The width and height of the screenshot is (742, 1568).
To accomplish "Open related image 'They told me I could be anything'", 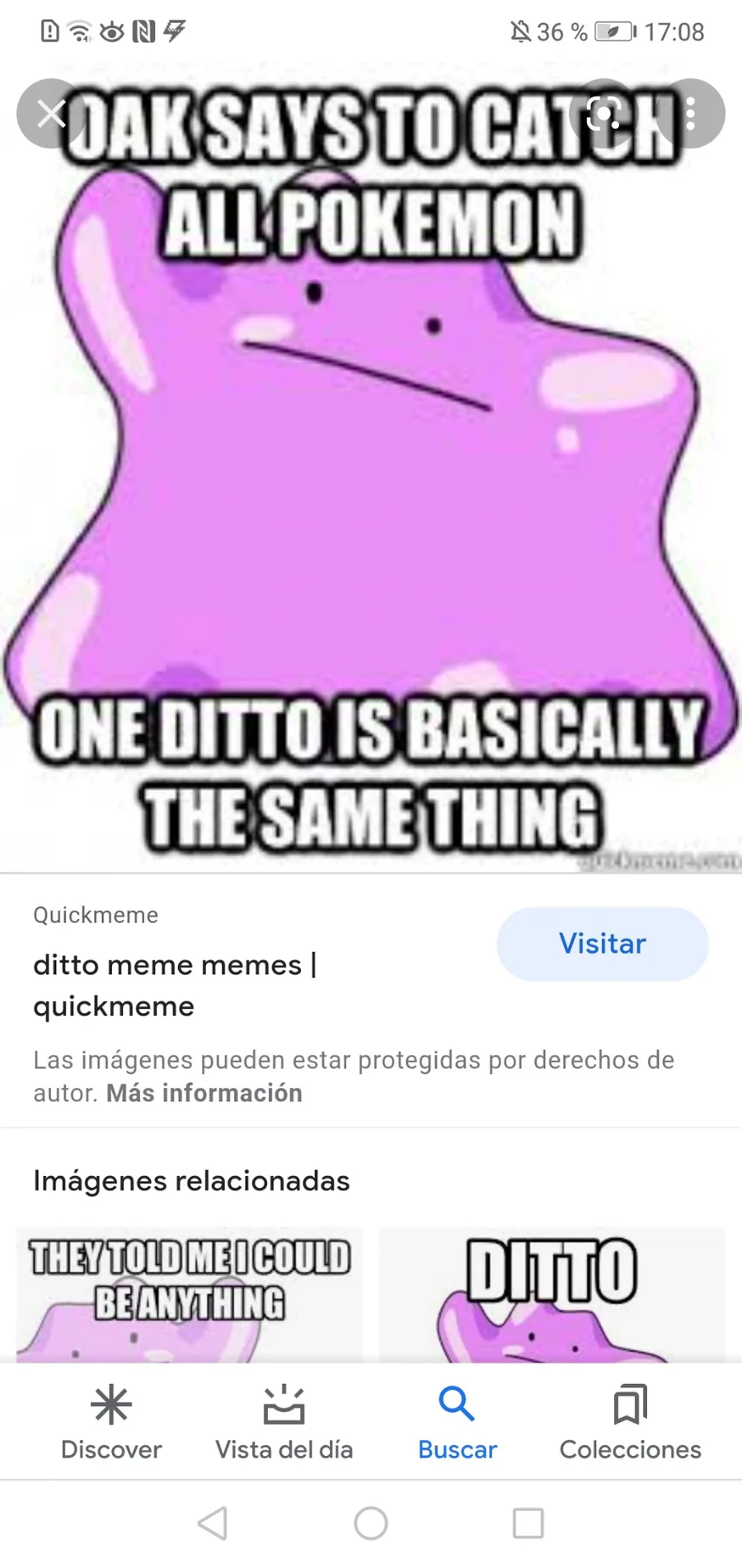I will click(x=190, y=1295).
